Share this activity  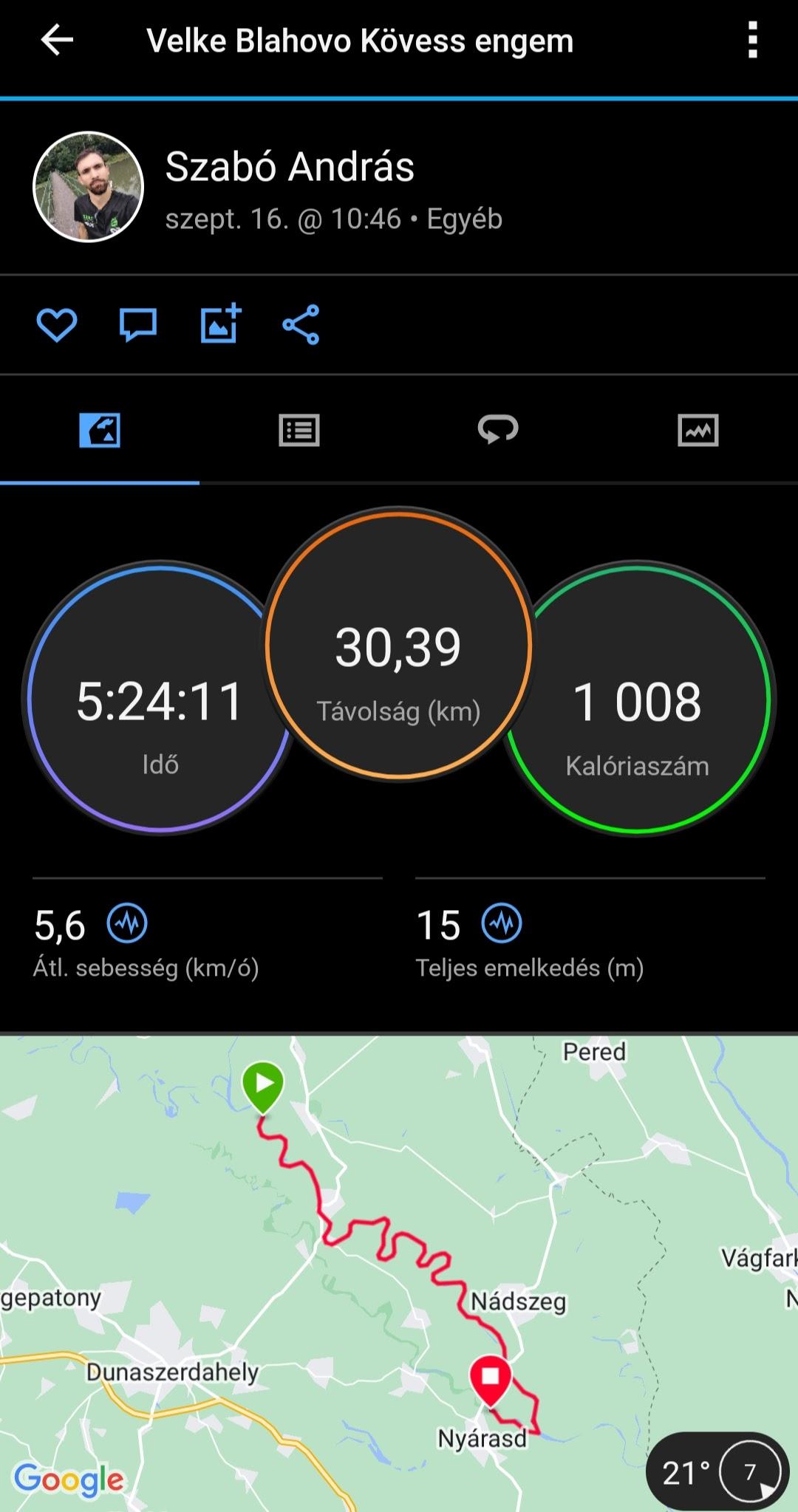tap(301, 324)
